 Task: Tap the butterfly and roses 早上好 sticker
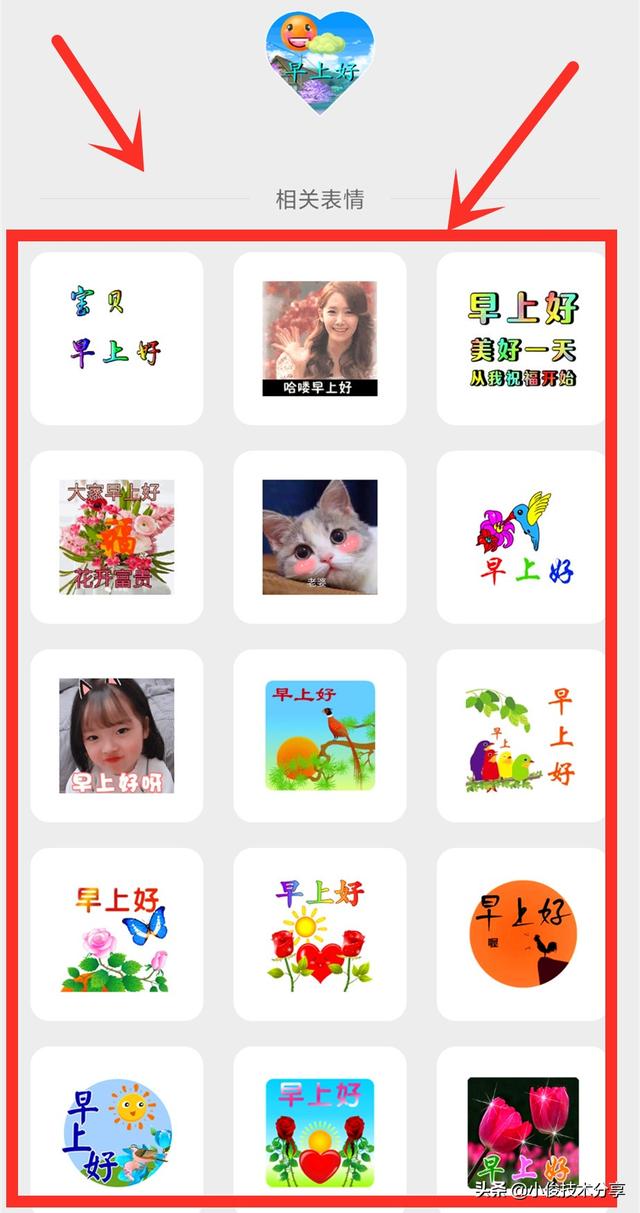(116, 935)
